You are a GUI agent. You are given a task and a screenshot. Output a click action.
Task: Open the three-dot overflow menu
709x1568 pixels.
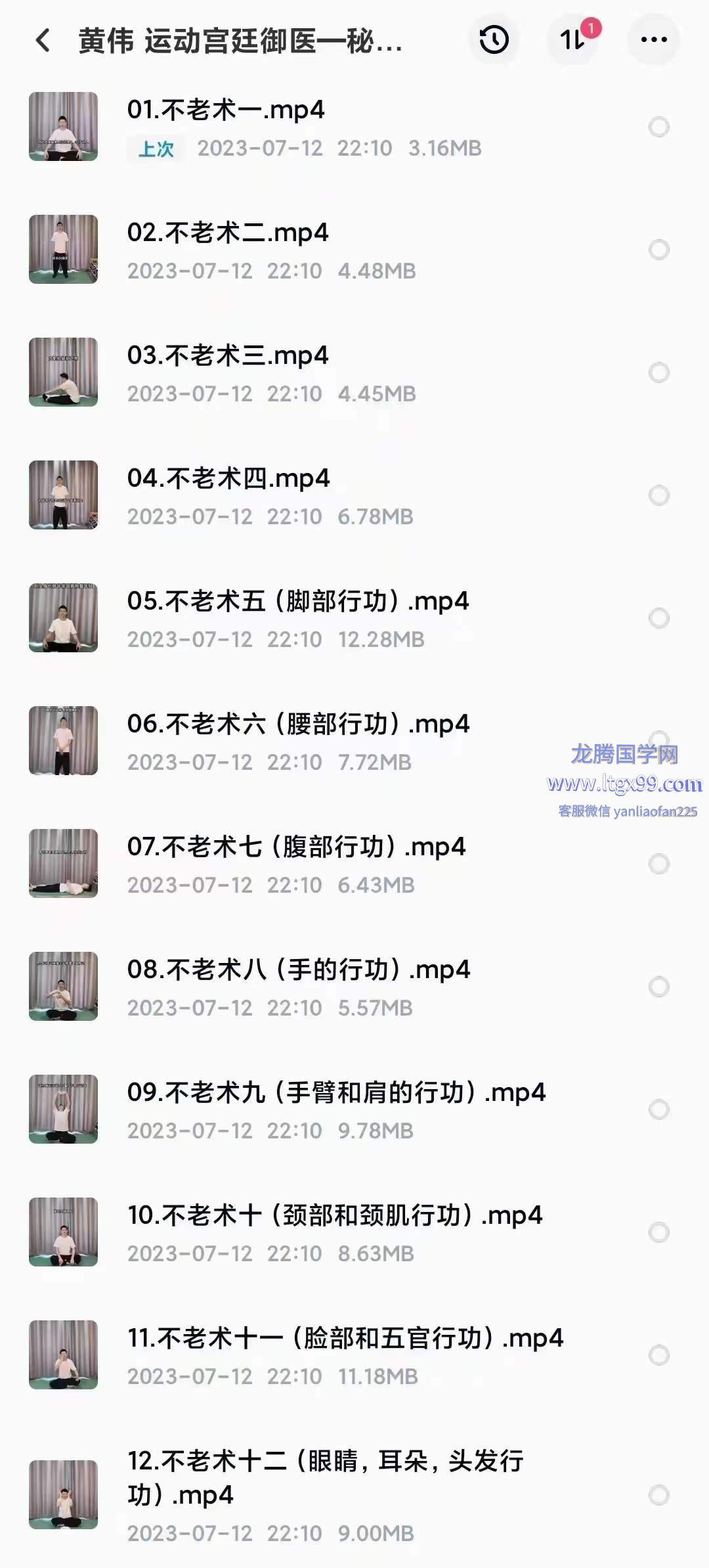654,40
